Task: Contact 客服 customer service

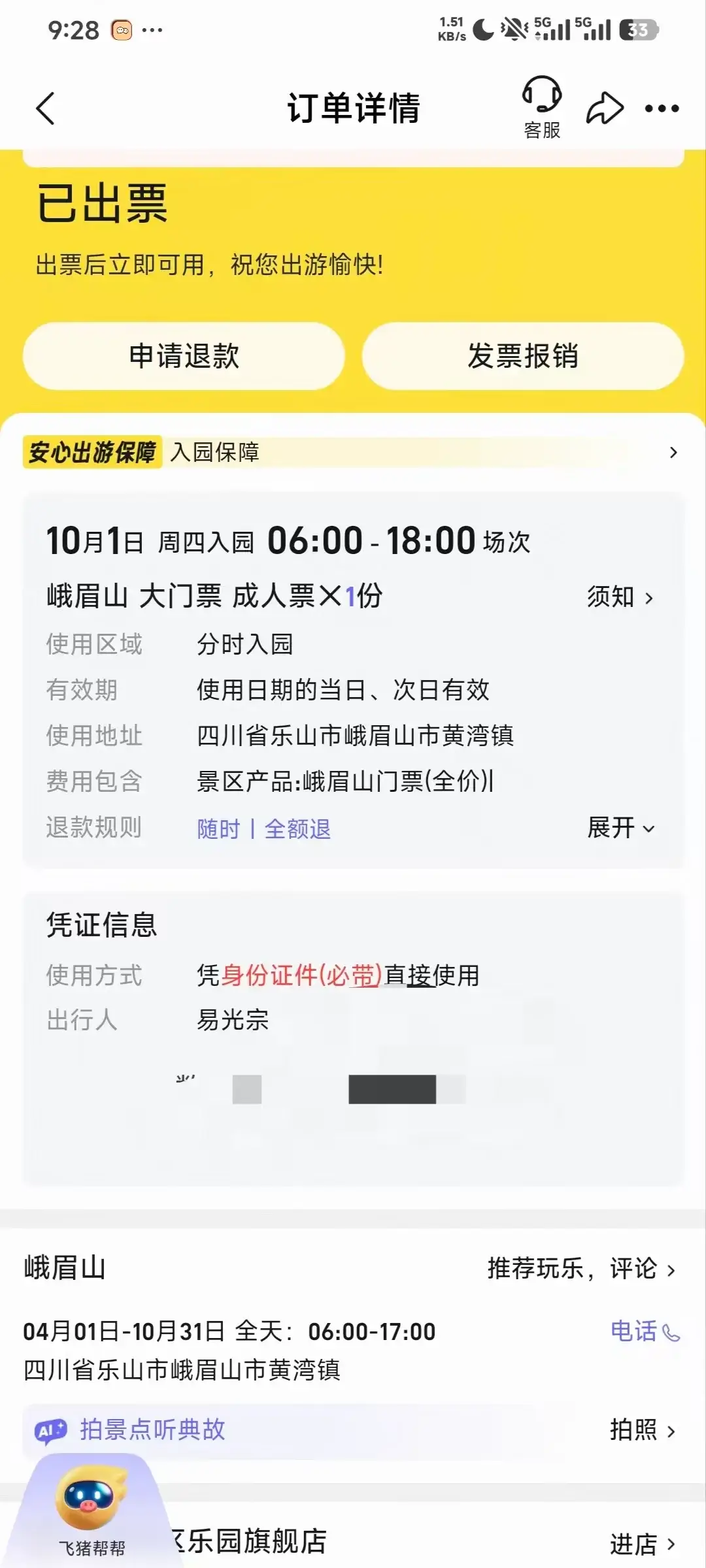Action: click(542, 107)
